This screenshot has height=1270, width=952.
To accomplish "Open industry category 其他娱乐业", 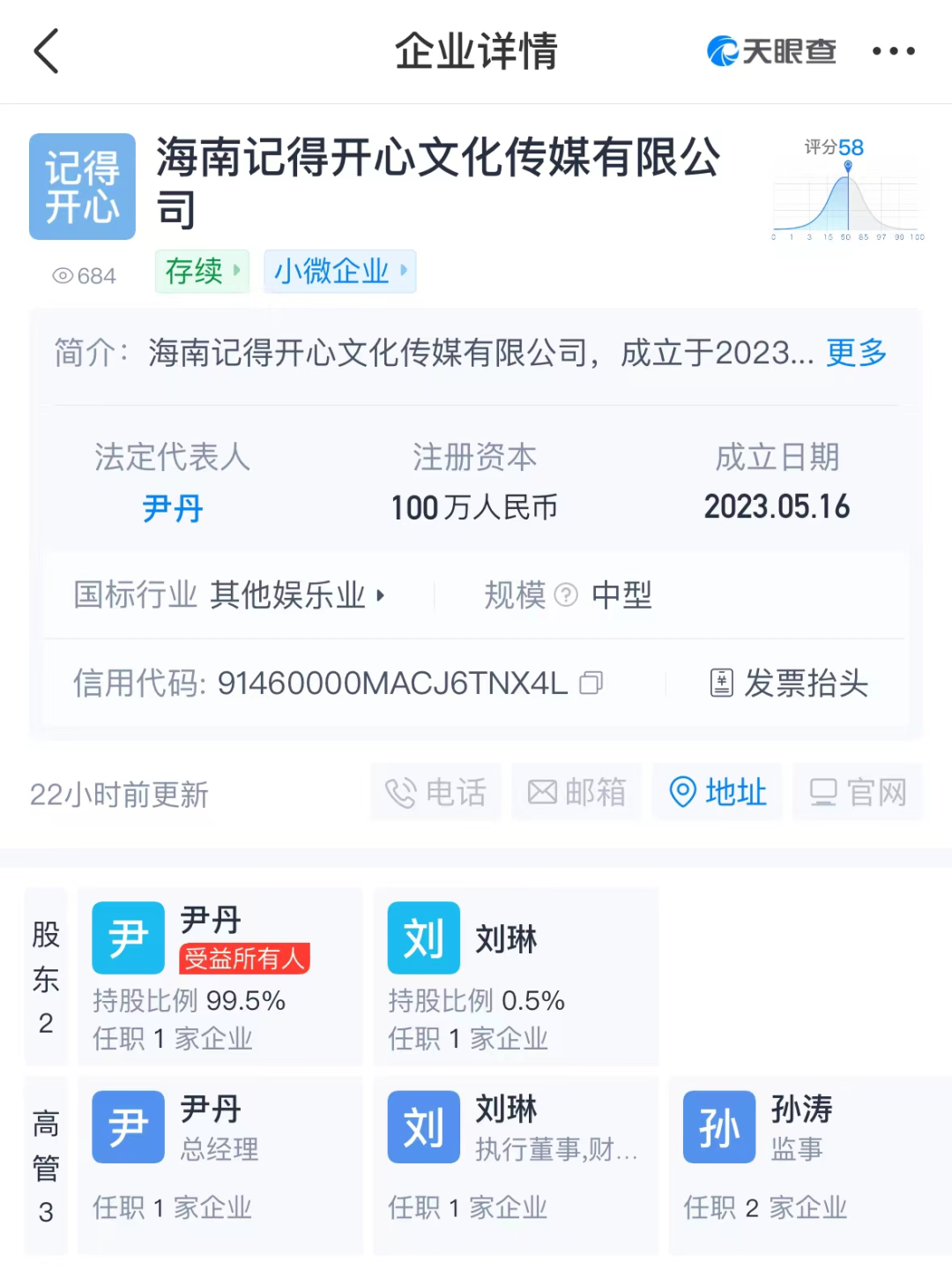I will pyautogui.click(x=296, y=595).
